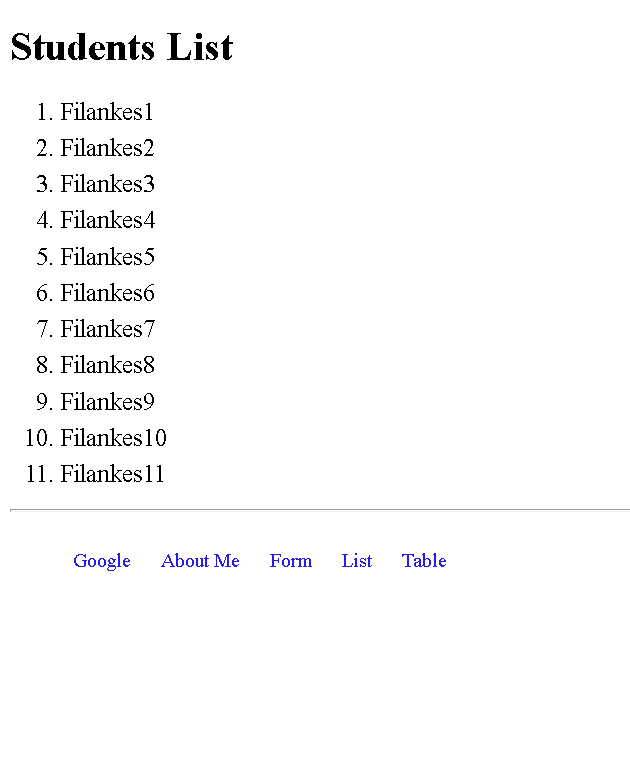Open the Form link

pos(290,561)
